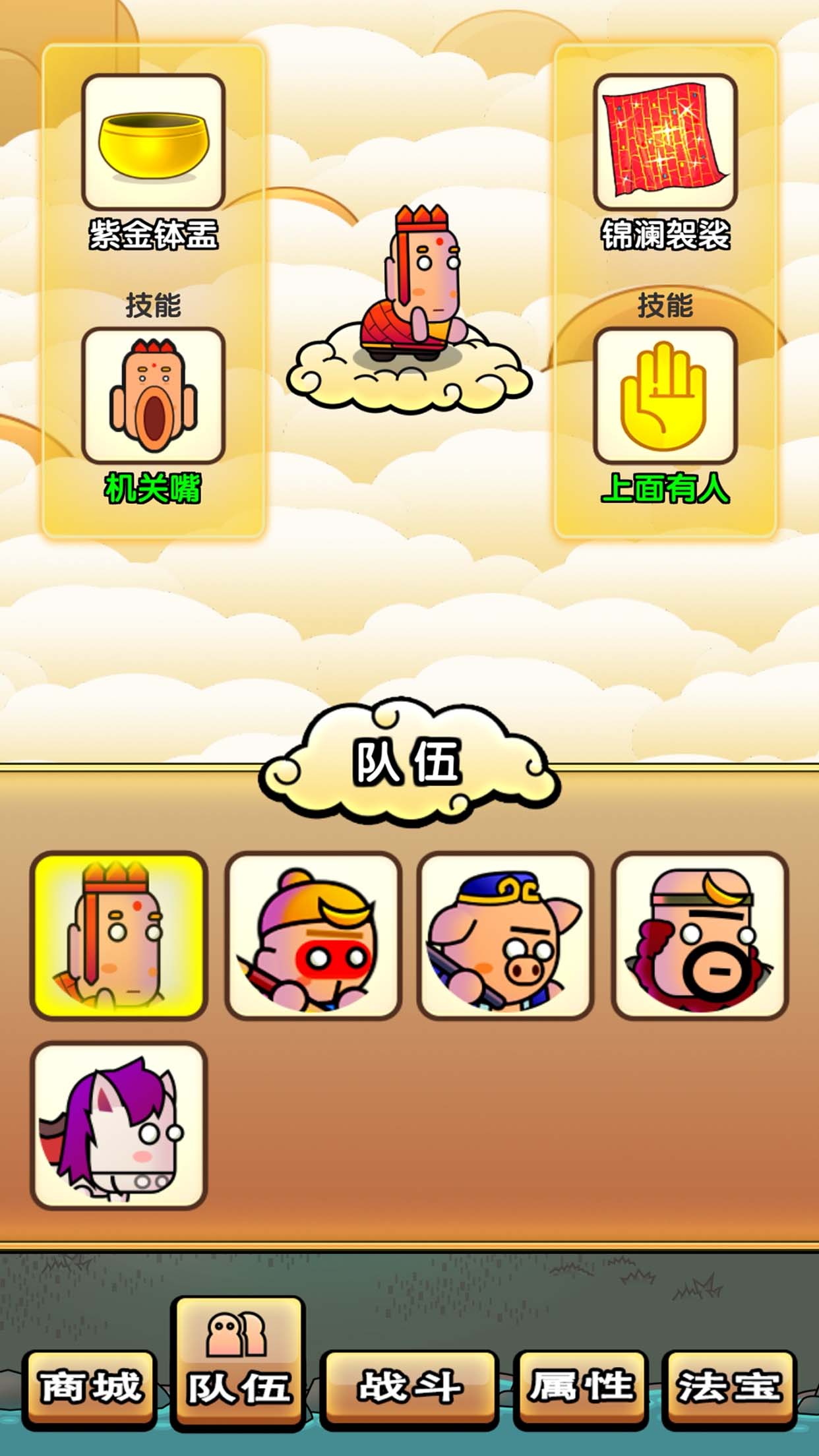819x1456 pixels.
Task: Choose the blue-hat pig team member
Action: tap(505, 935)
